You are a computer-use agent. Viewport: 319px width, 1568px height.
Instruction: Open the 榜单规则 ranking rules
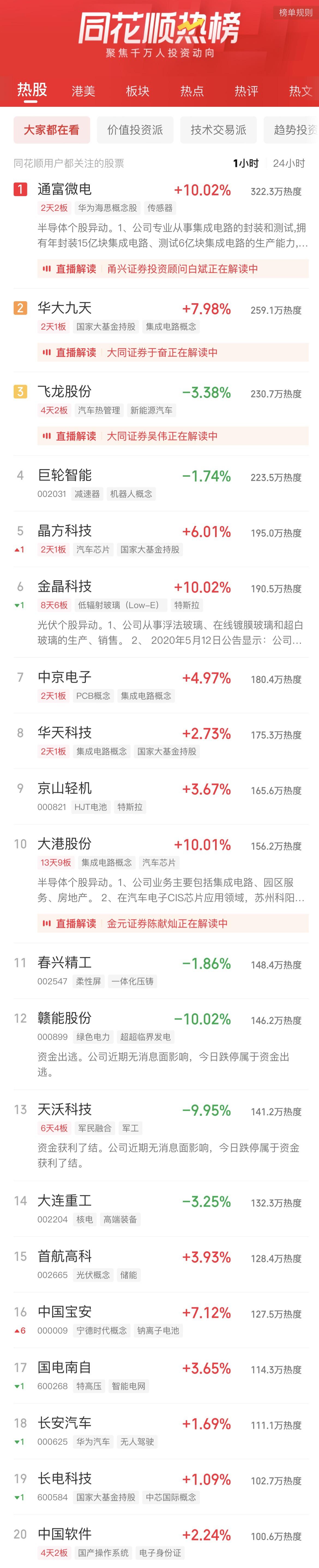pyautogui.click(x=295, y=12)
